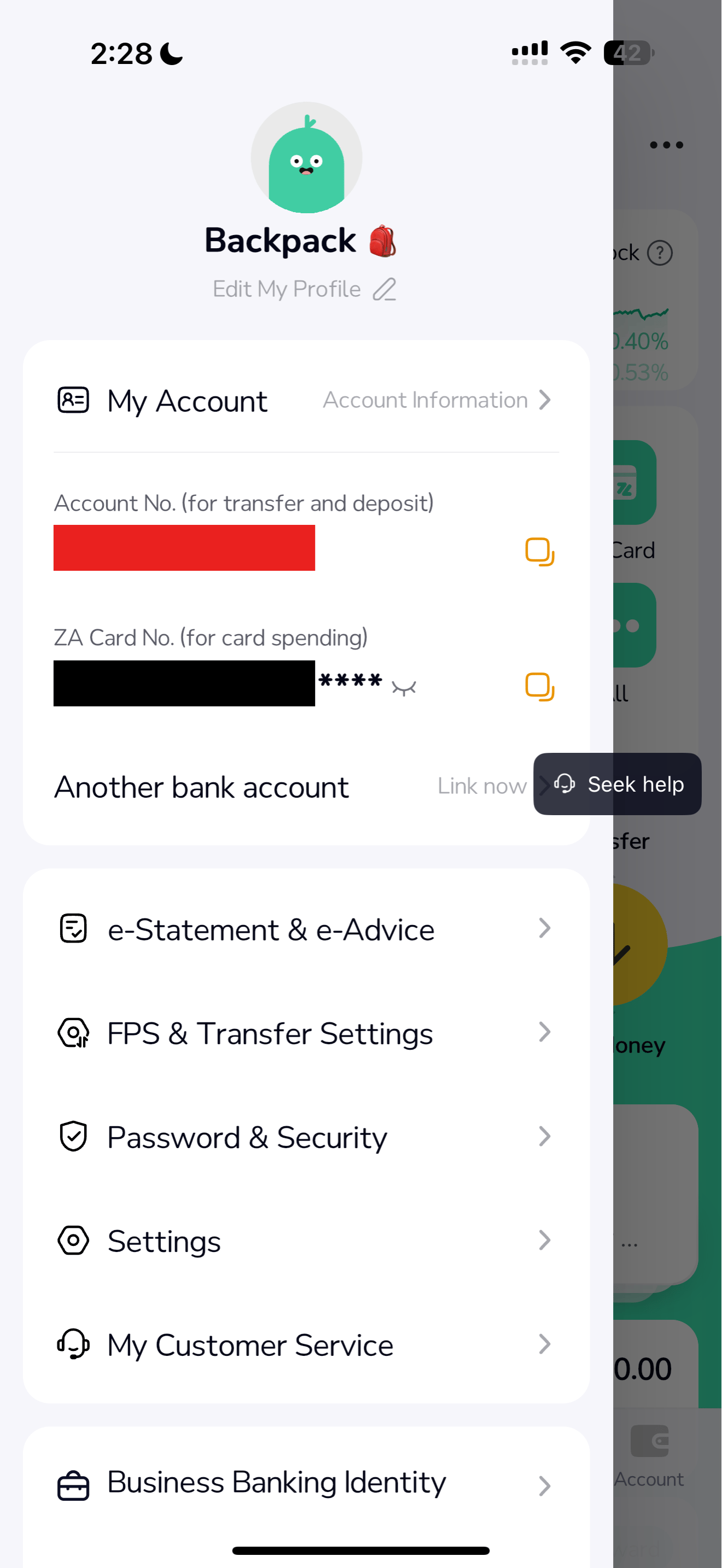Link another bank account now
The height and width of the screenshot is (1568, 722).
click(x=481, y=786)
